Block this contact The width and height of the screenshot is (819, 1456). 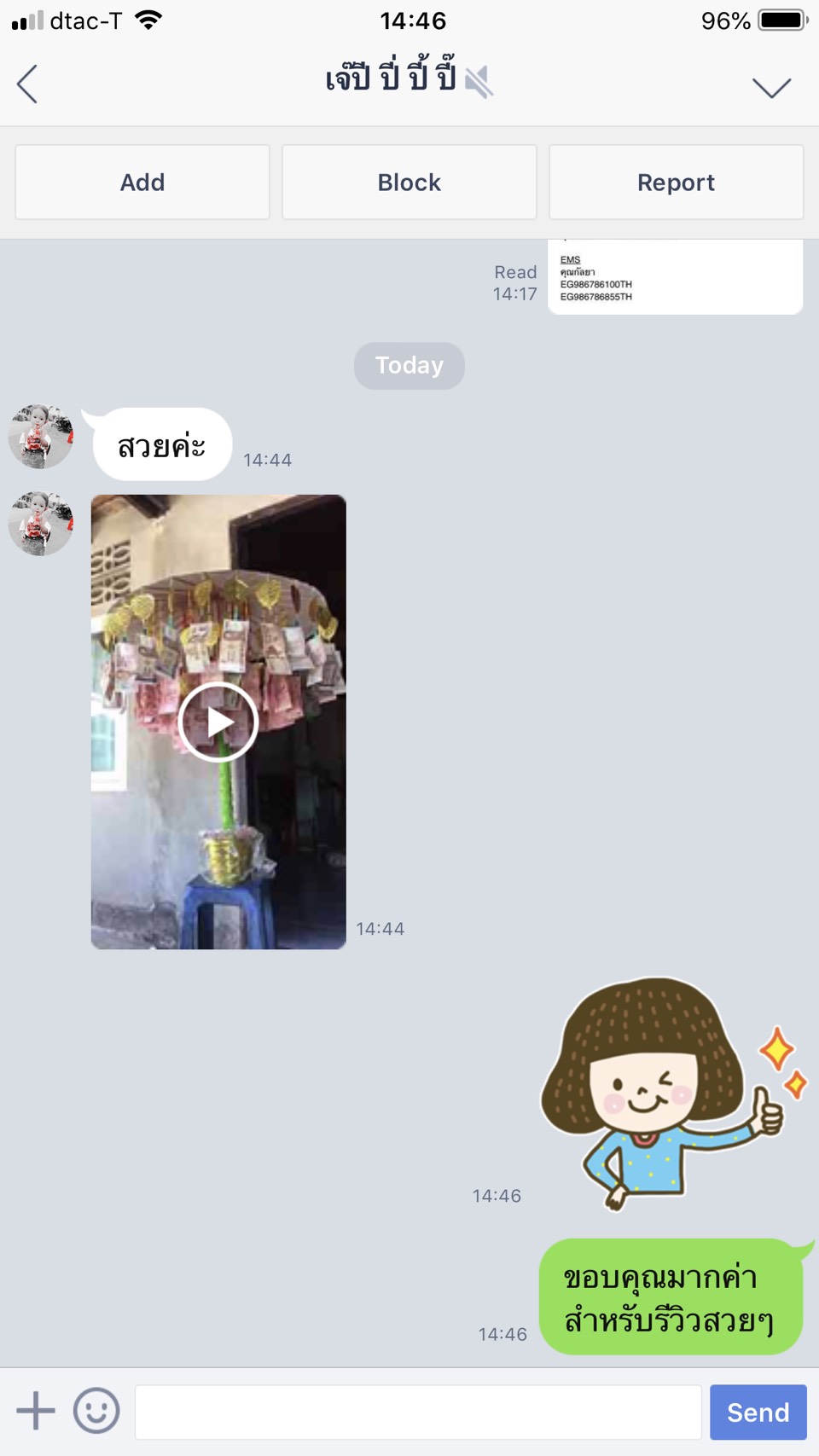[409, 183]
